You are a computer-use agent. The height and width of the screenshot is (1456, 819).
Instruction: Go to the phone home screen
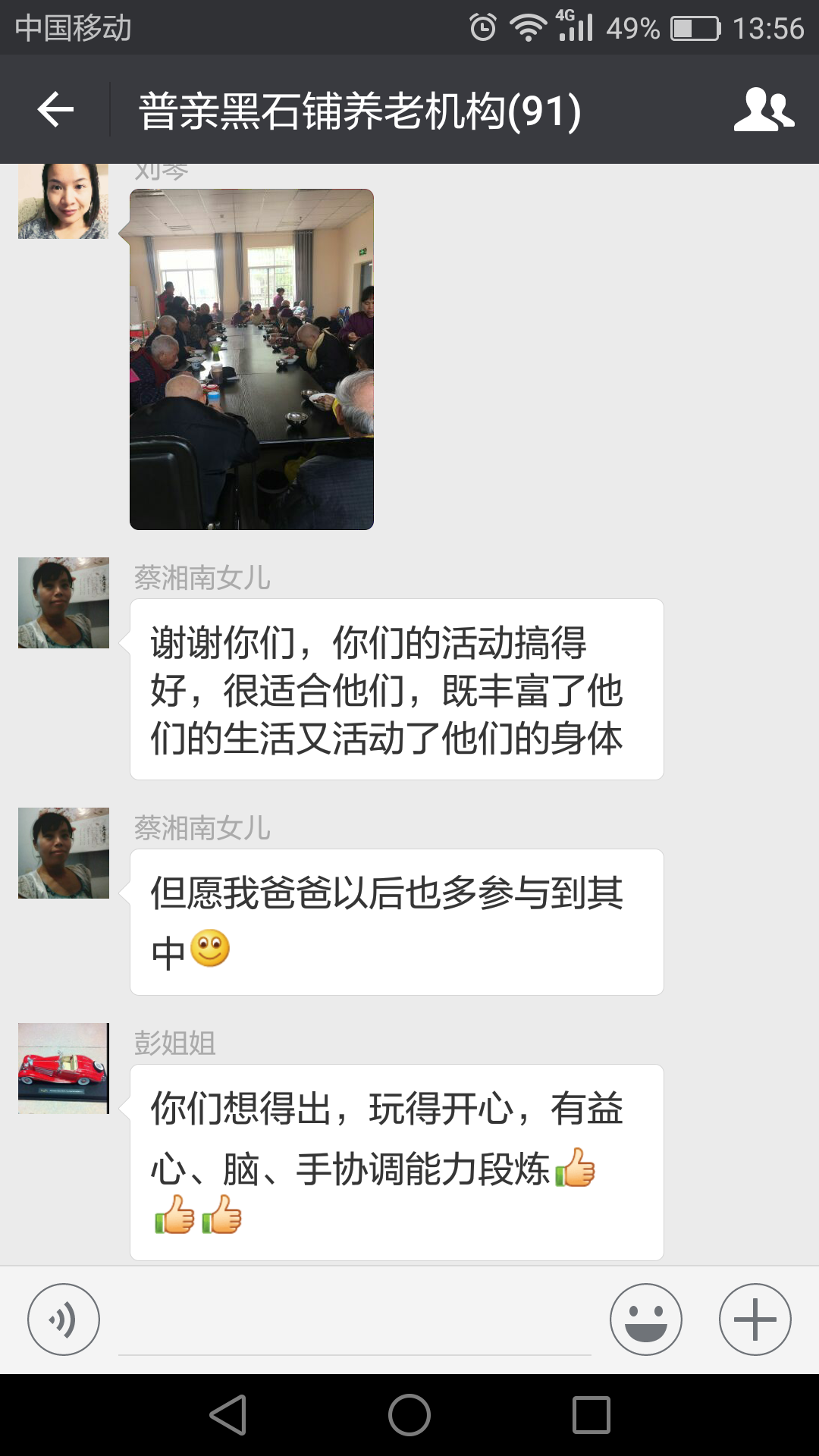click(x=409, y=1415)
